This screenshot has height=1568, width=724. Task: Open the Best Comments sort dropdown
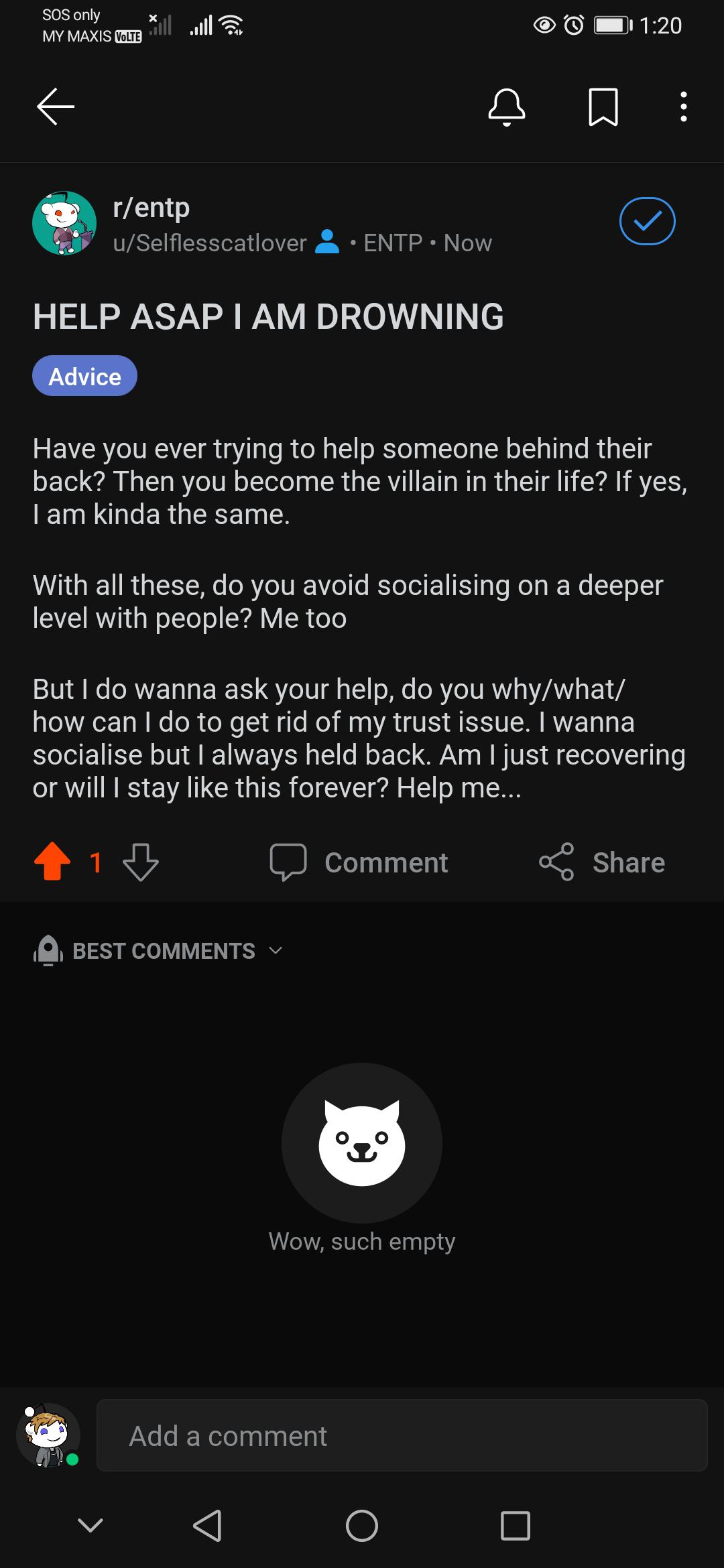coord(276,950)
